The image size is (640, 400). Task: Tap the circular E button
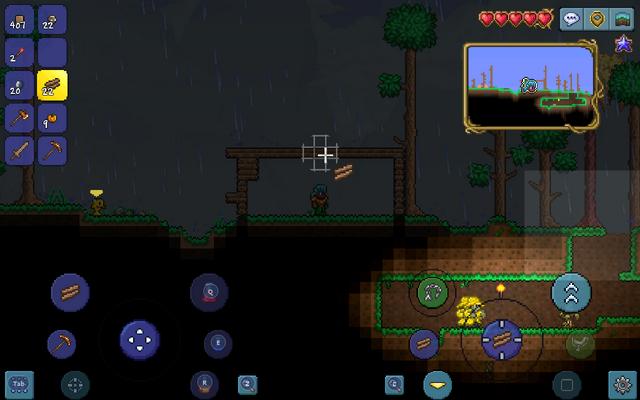218,344
